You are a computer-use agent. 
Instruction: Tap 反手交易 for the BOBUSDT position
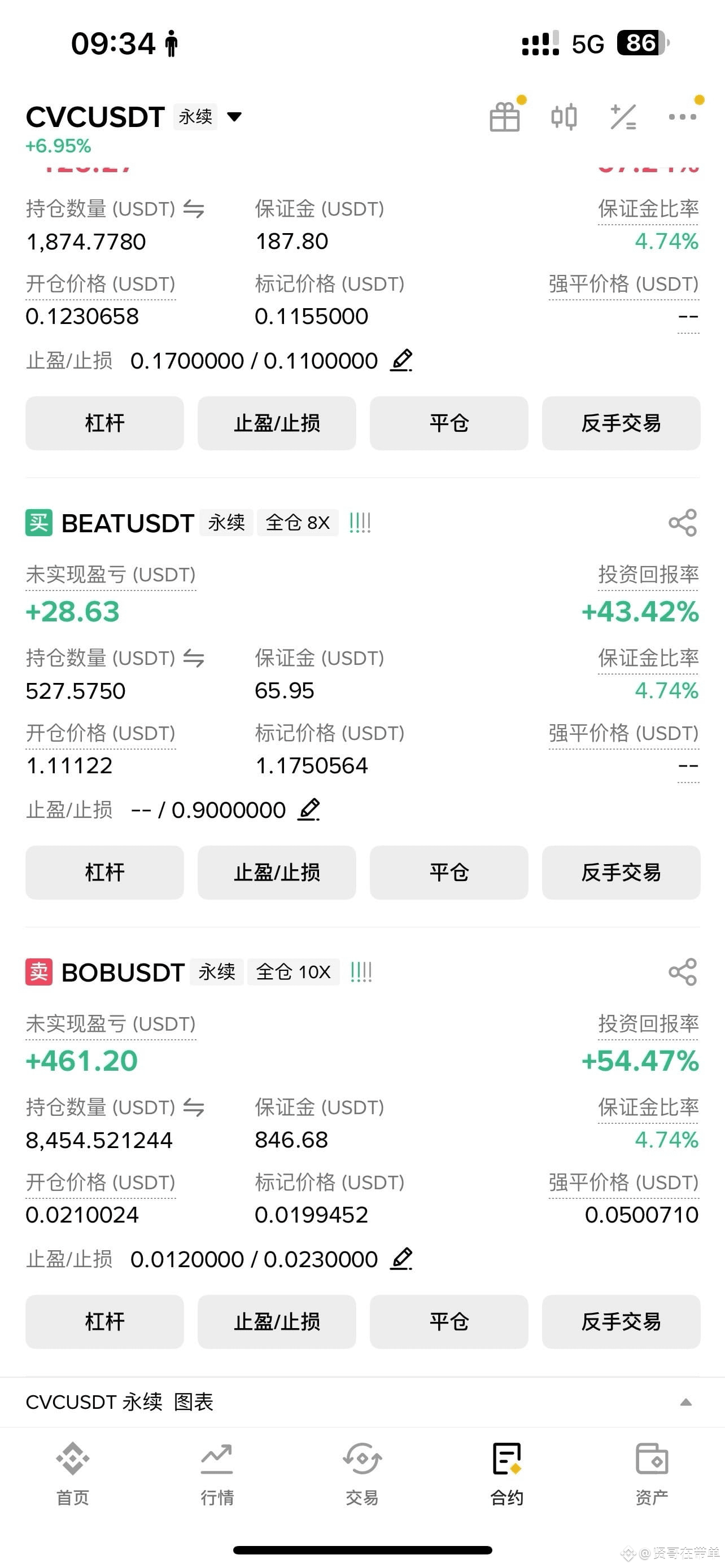621,1321
